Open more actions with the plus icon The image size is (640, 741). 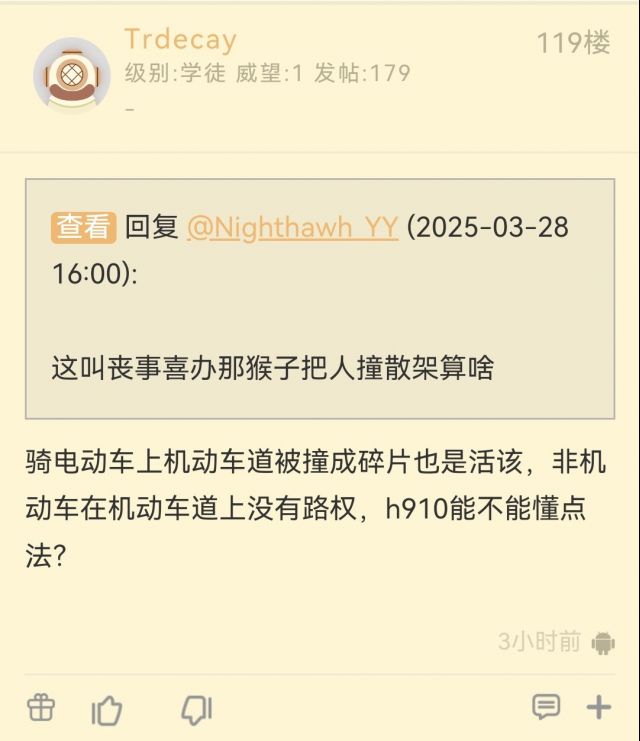[x=599, y=708]
